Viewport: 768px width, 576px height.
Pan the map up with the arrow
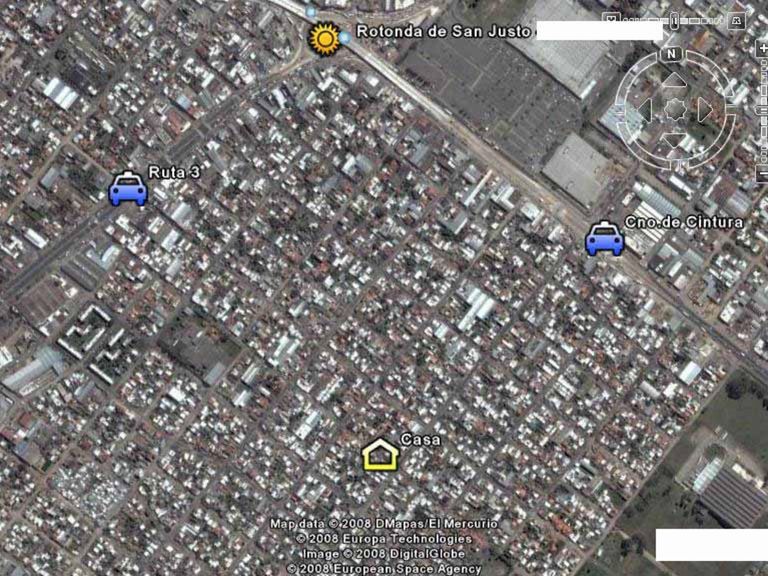tap(675, 79)
